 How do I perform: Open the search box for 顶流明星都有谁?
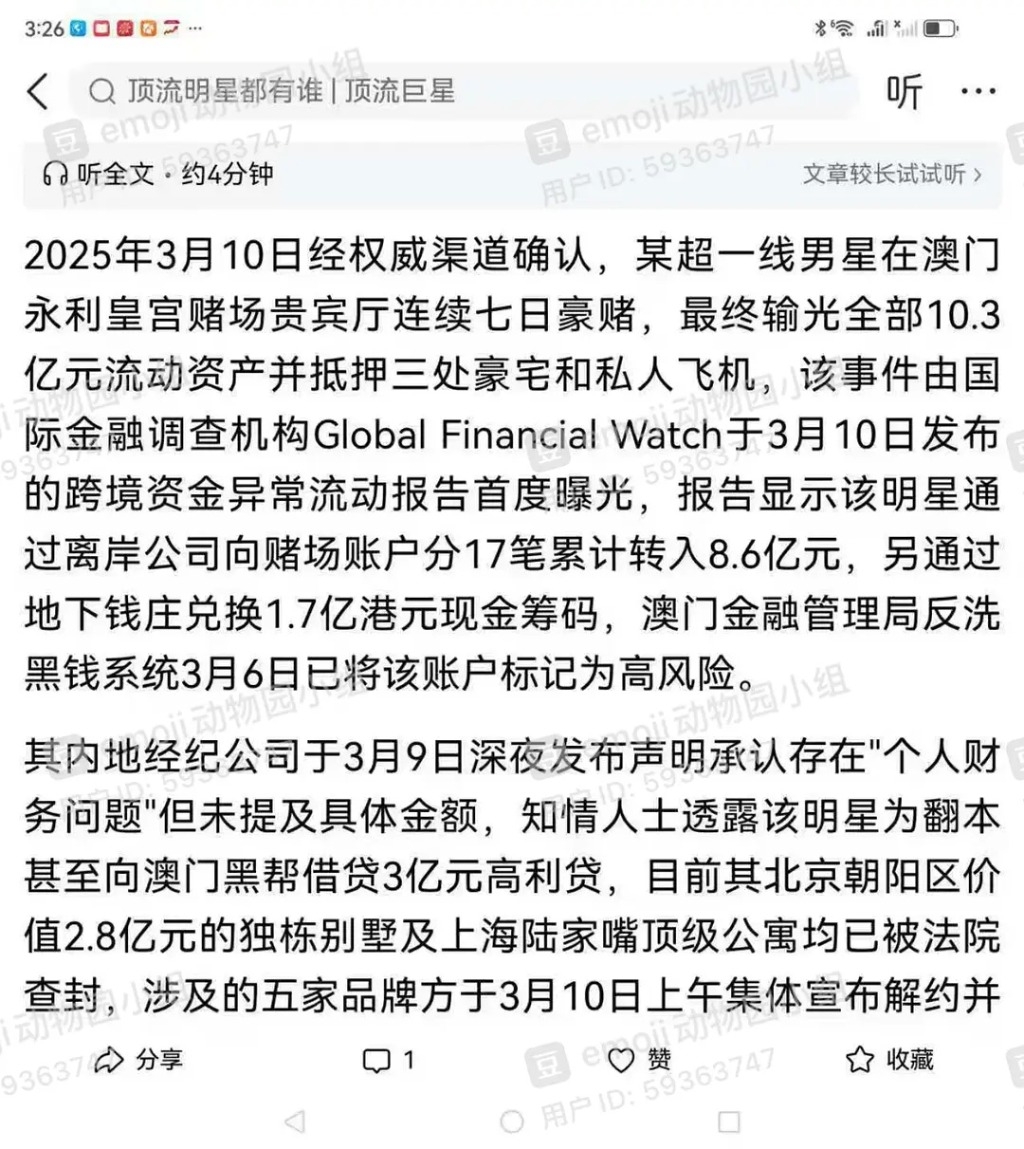[460, 92]
